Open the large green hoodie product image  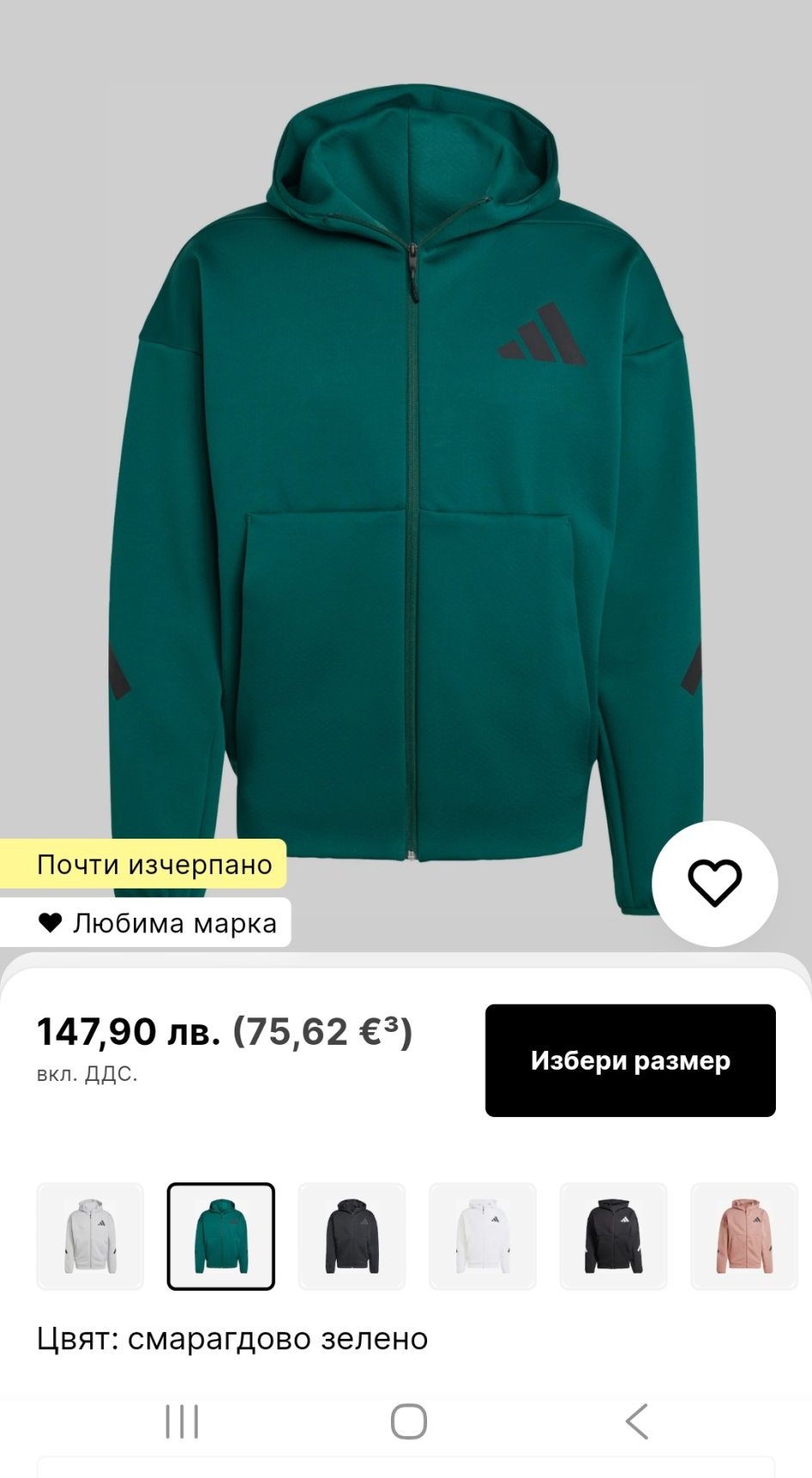[406, 473]
